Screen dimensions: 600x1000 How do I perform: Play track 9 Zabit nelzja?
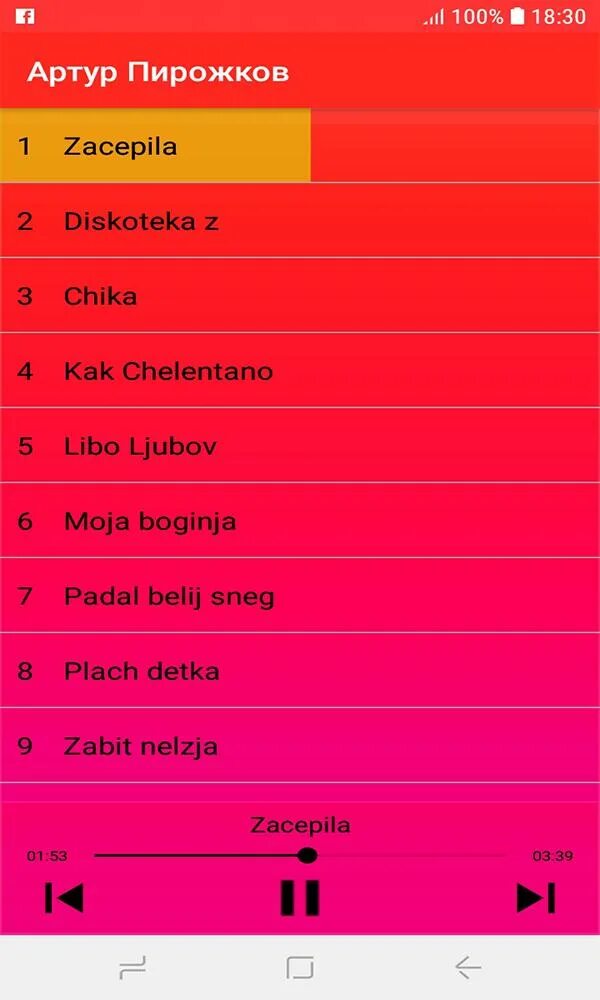[140, 746]
